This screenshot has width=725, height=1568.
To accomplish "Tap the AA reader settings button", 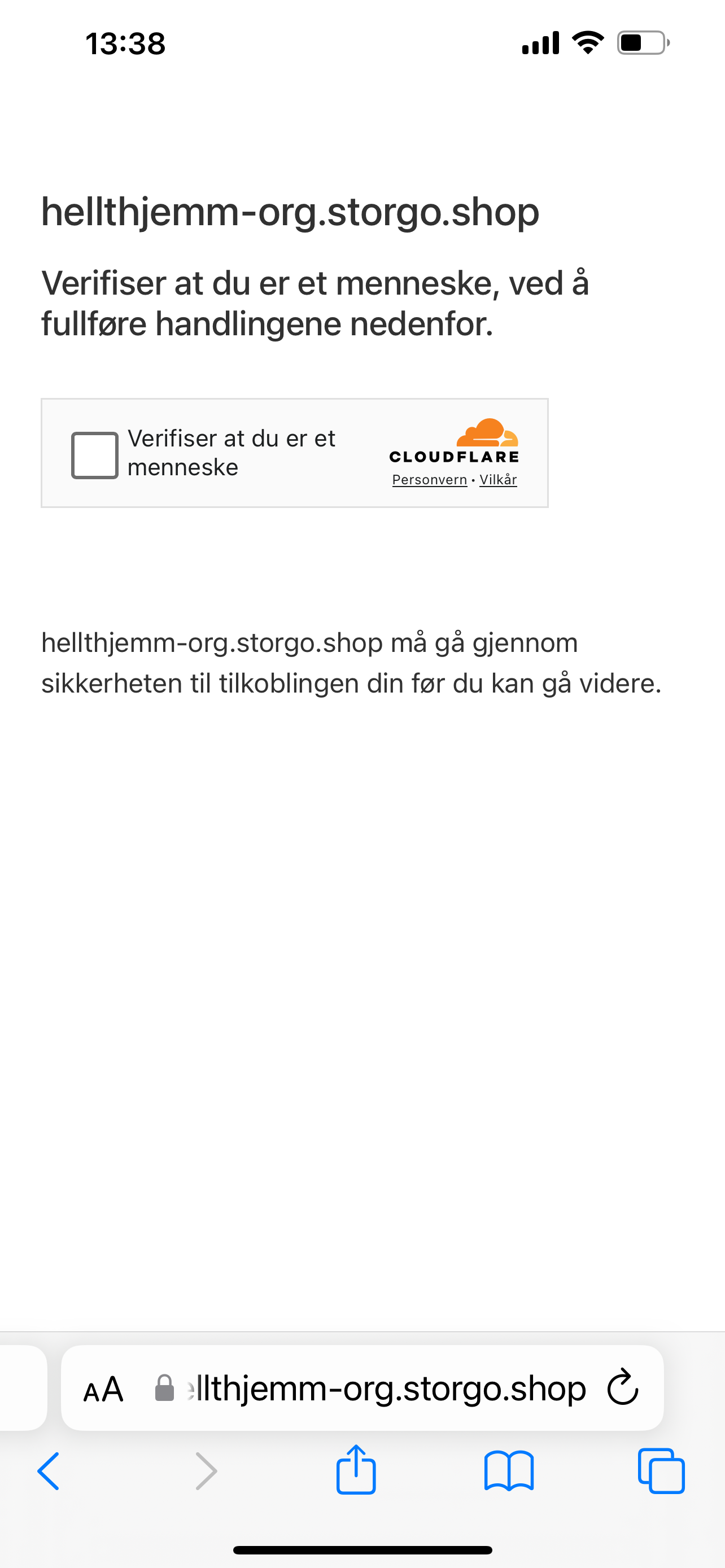I will [x=103, y=1390].
